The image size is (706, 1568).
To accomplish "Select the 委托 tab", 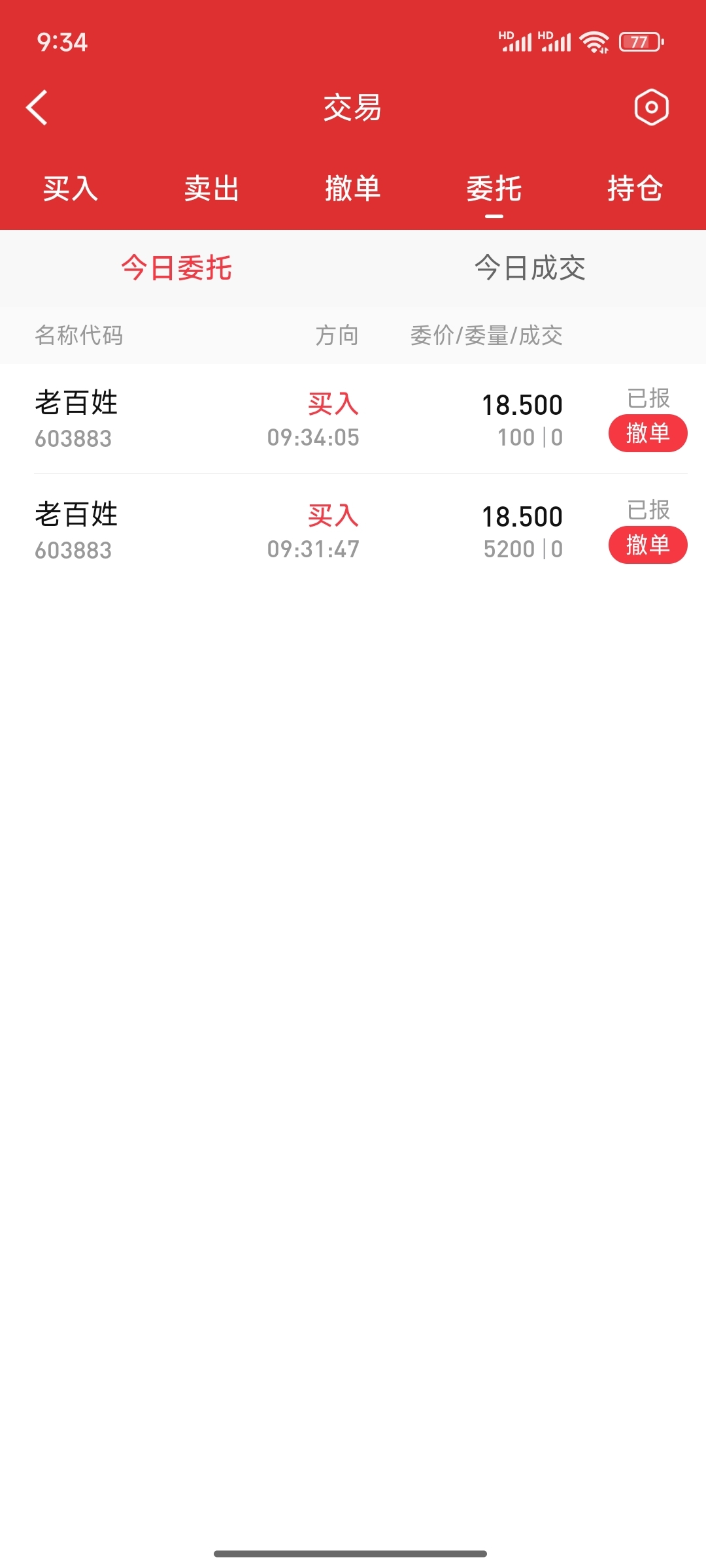I will pyautogui.click(x=494, y=189).
